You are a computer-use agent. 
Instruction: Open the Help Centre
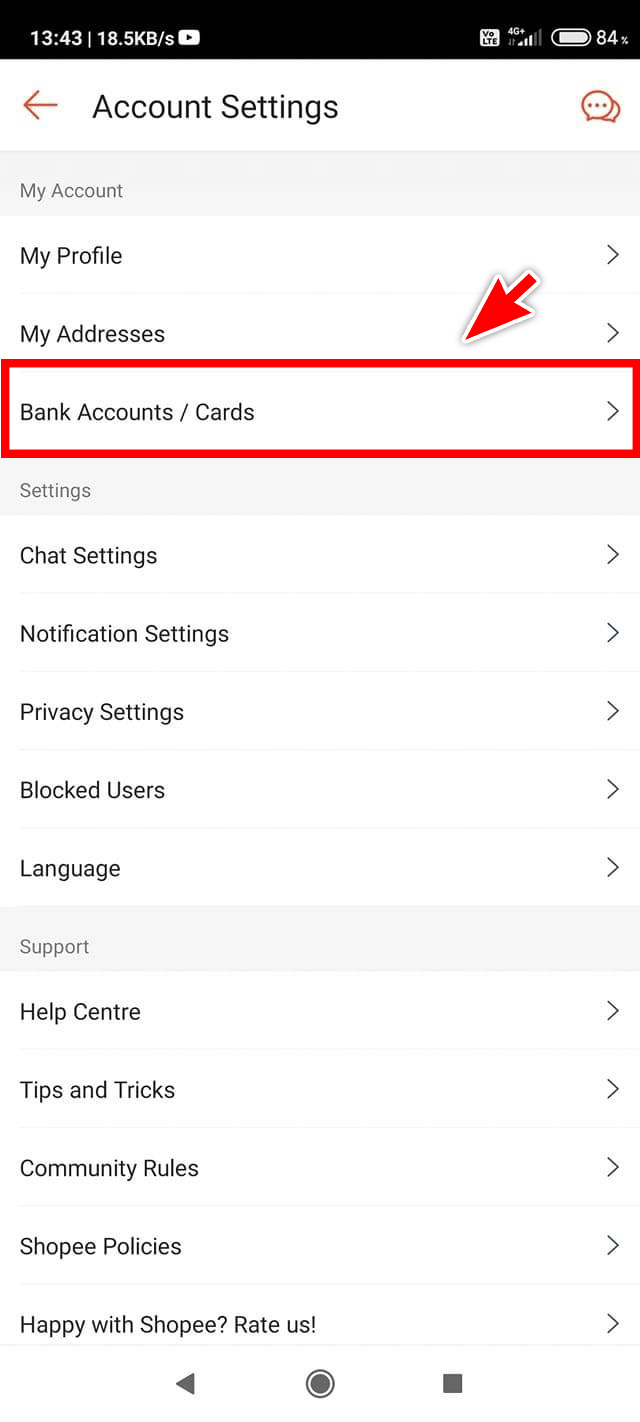[x=320, y=1012]
